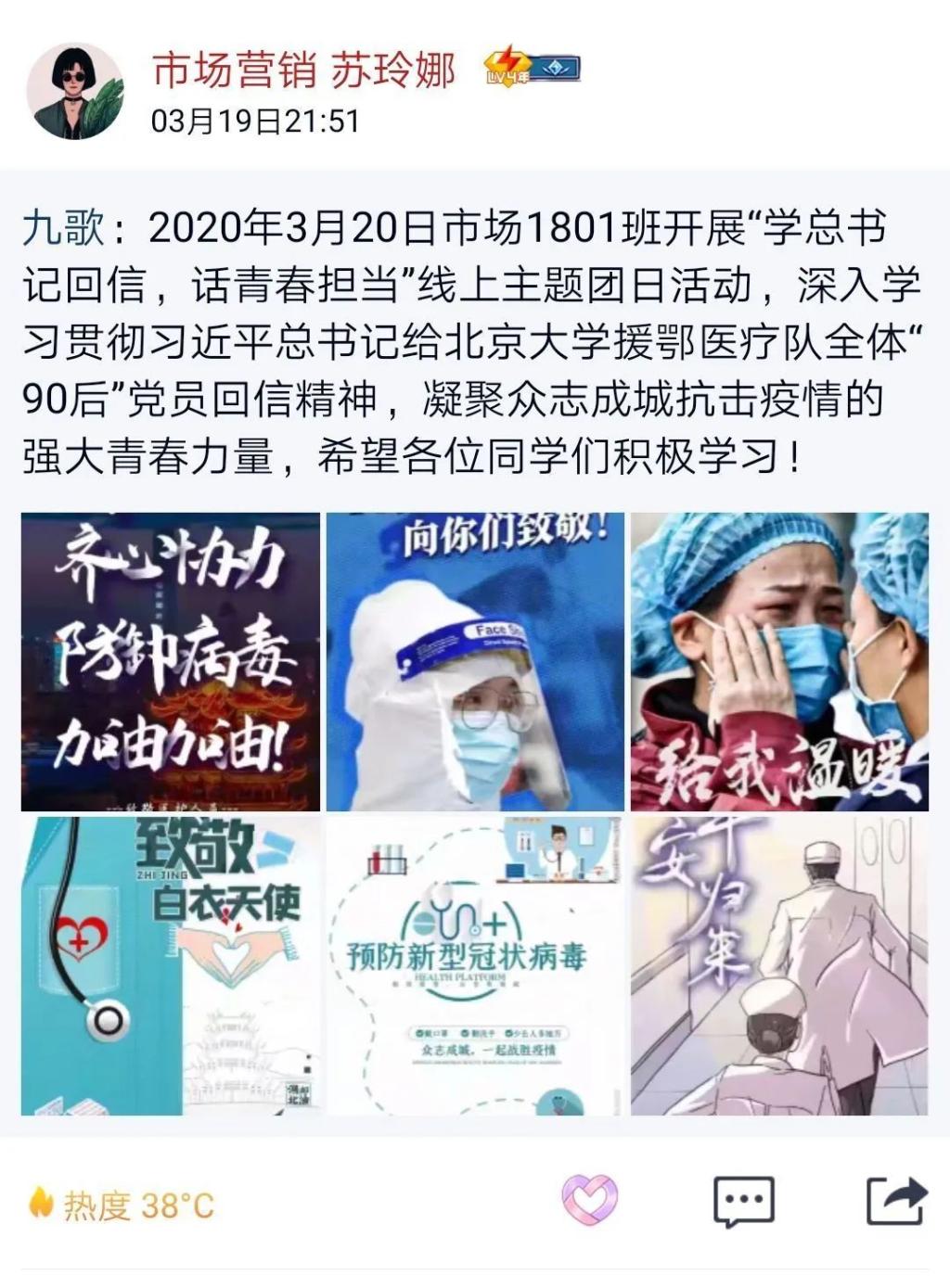Open the 致敬白衣天使 picture
950x1288 pixels.
tap(171, 965)
